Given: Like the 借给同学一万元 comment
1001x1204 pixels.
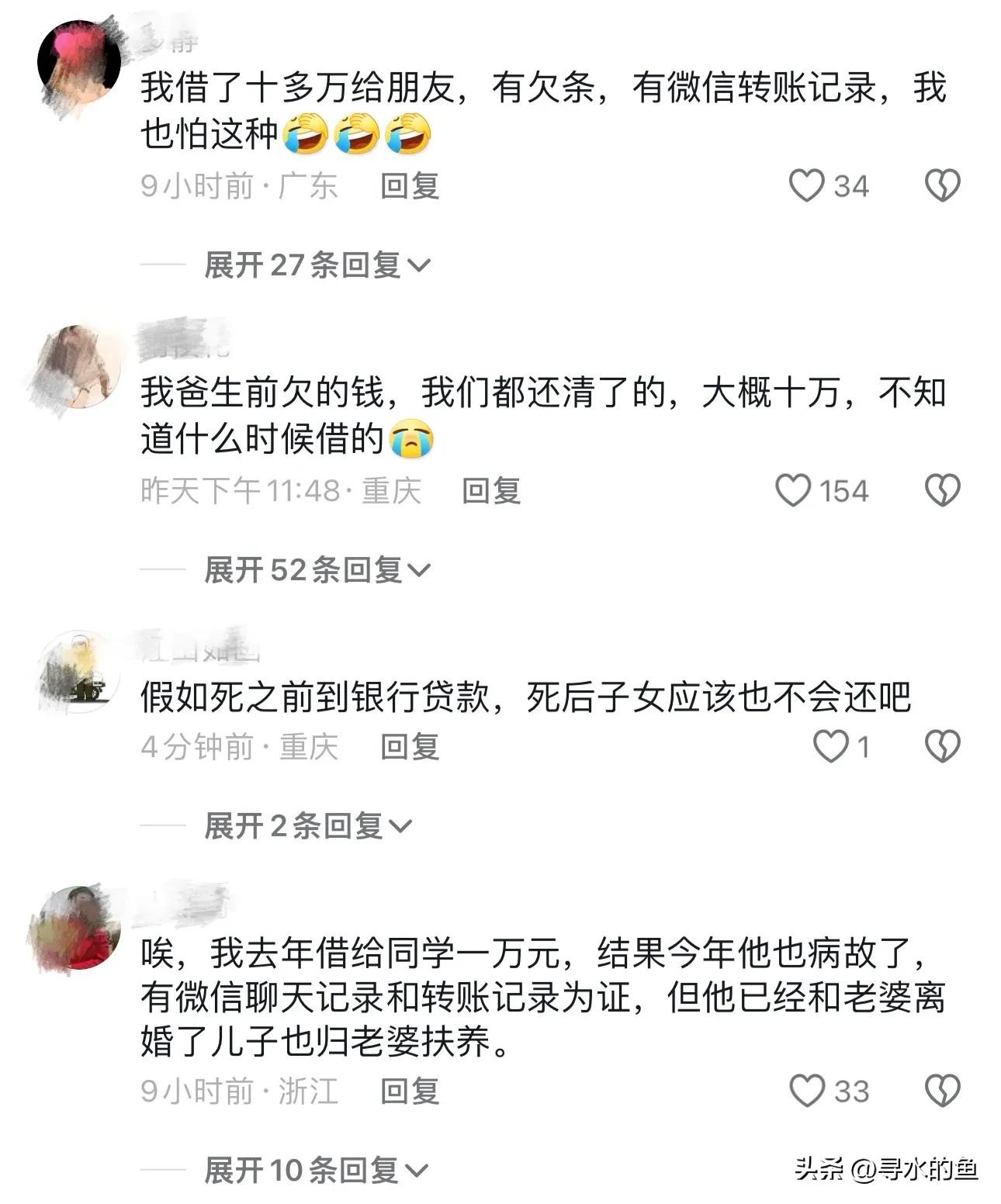Looking at the screenshot, I should [807, 1092].
